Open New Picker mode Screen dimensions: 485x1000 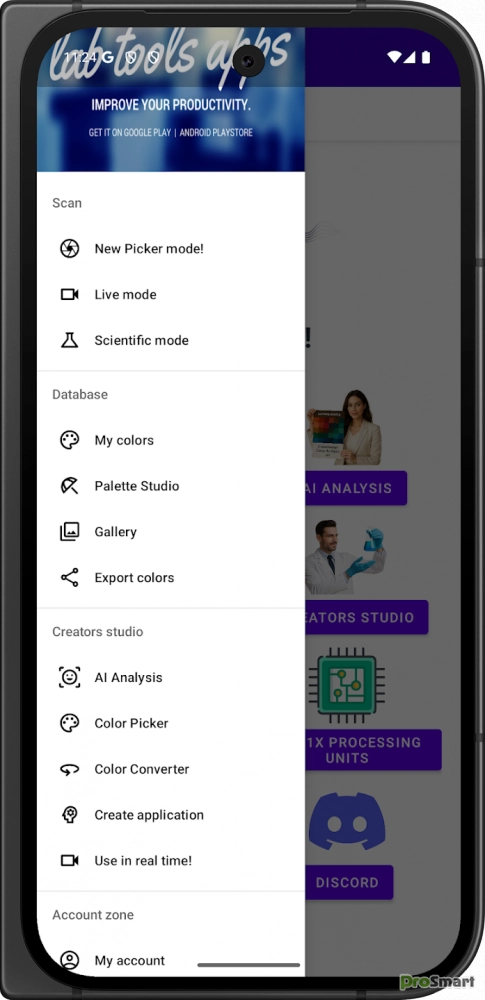coord(170,249)
